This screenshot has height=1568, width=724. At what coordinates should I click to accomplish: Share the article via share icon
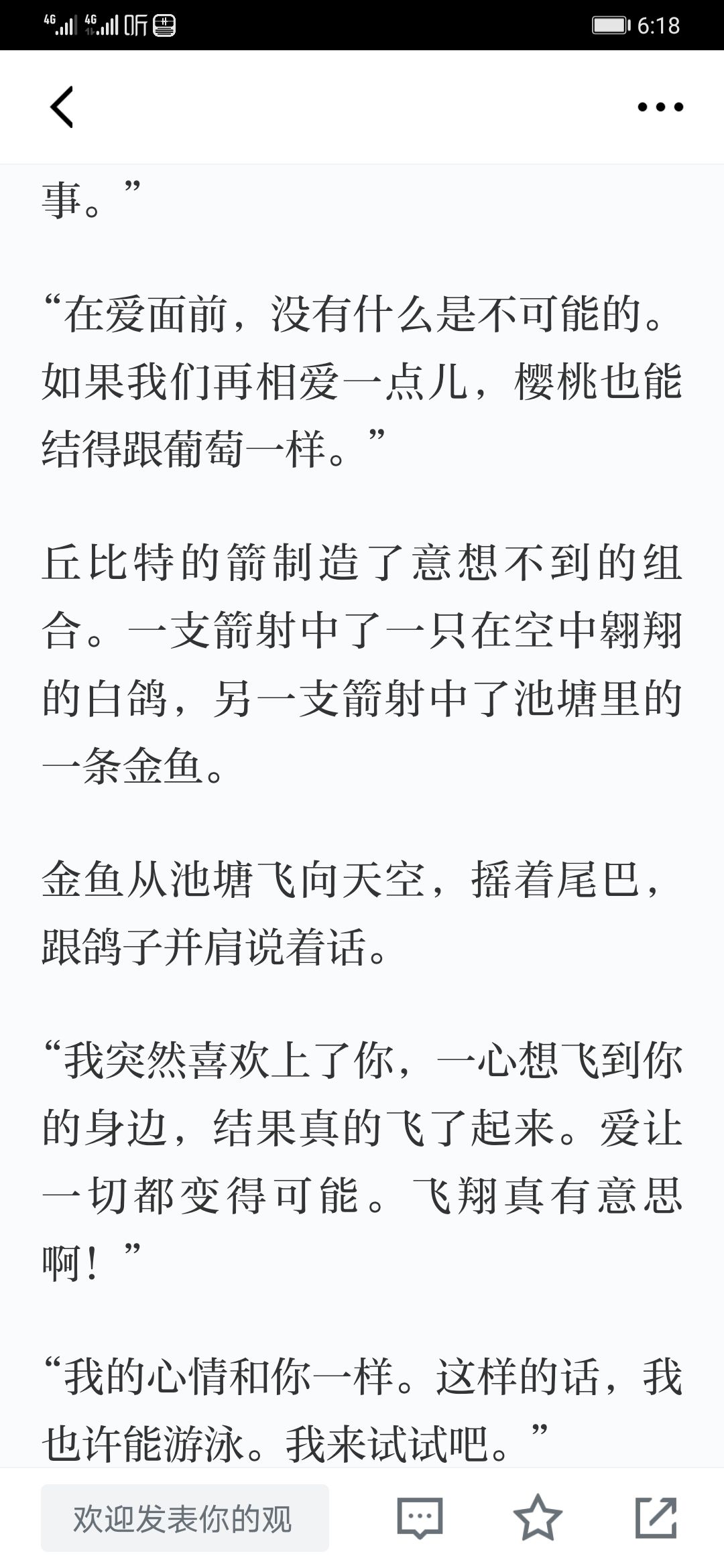tap(656, 1517)
